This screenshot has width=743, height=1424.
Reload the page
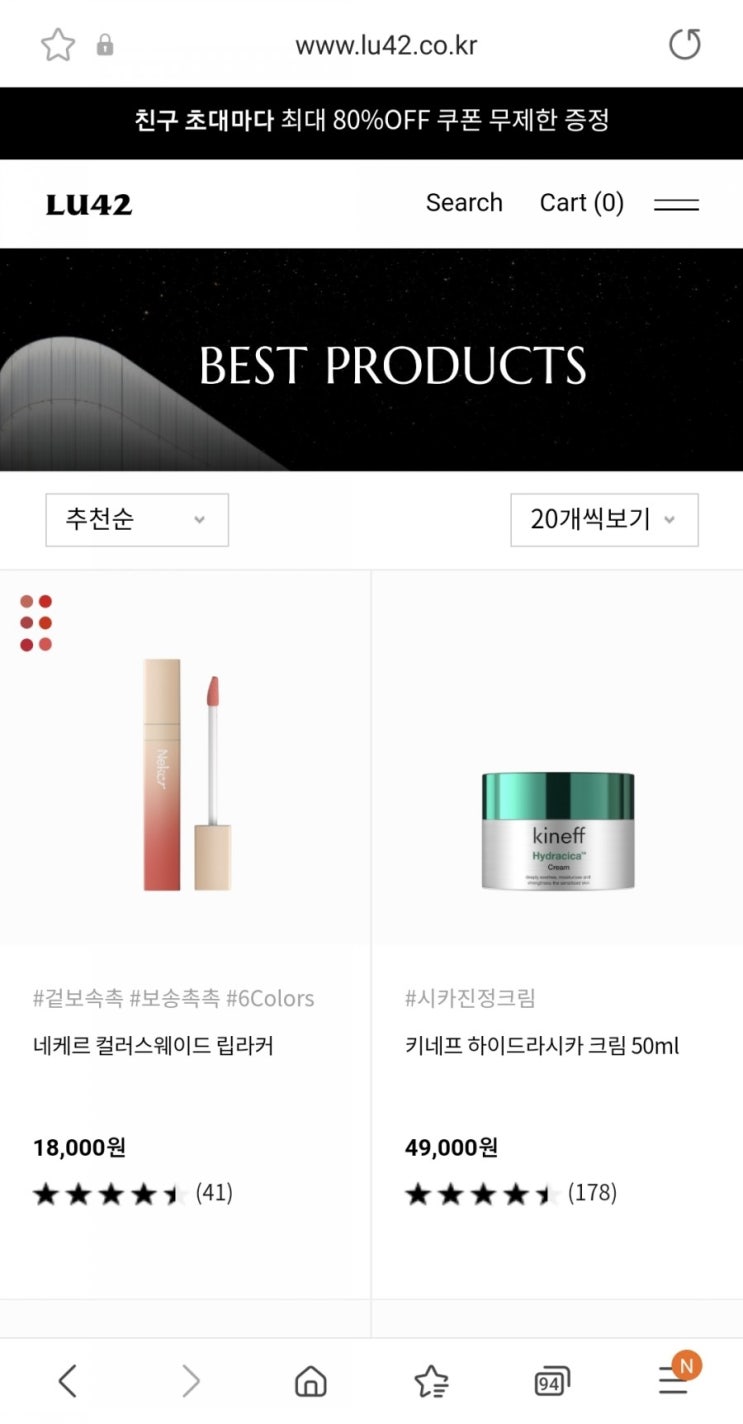coord(685,44)
